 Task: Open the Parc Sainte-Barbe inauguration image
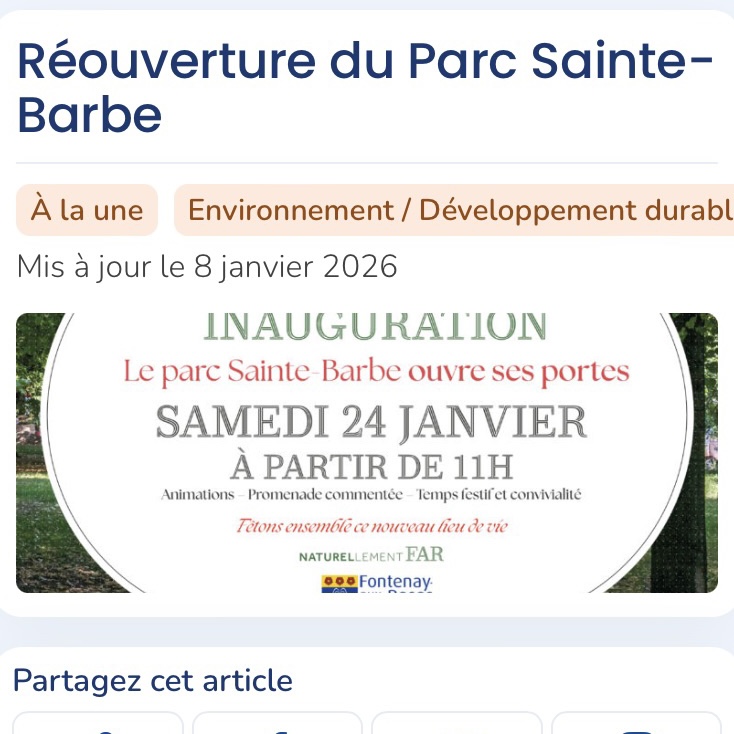[x=367, y=453]
